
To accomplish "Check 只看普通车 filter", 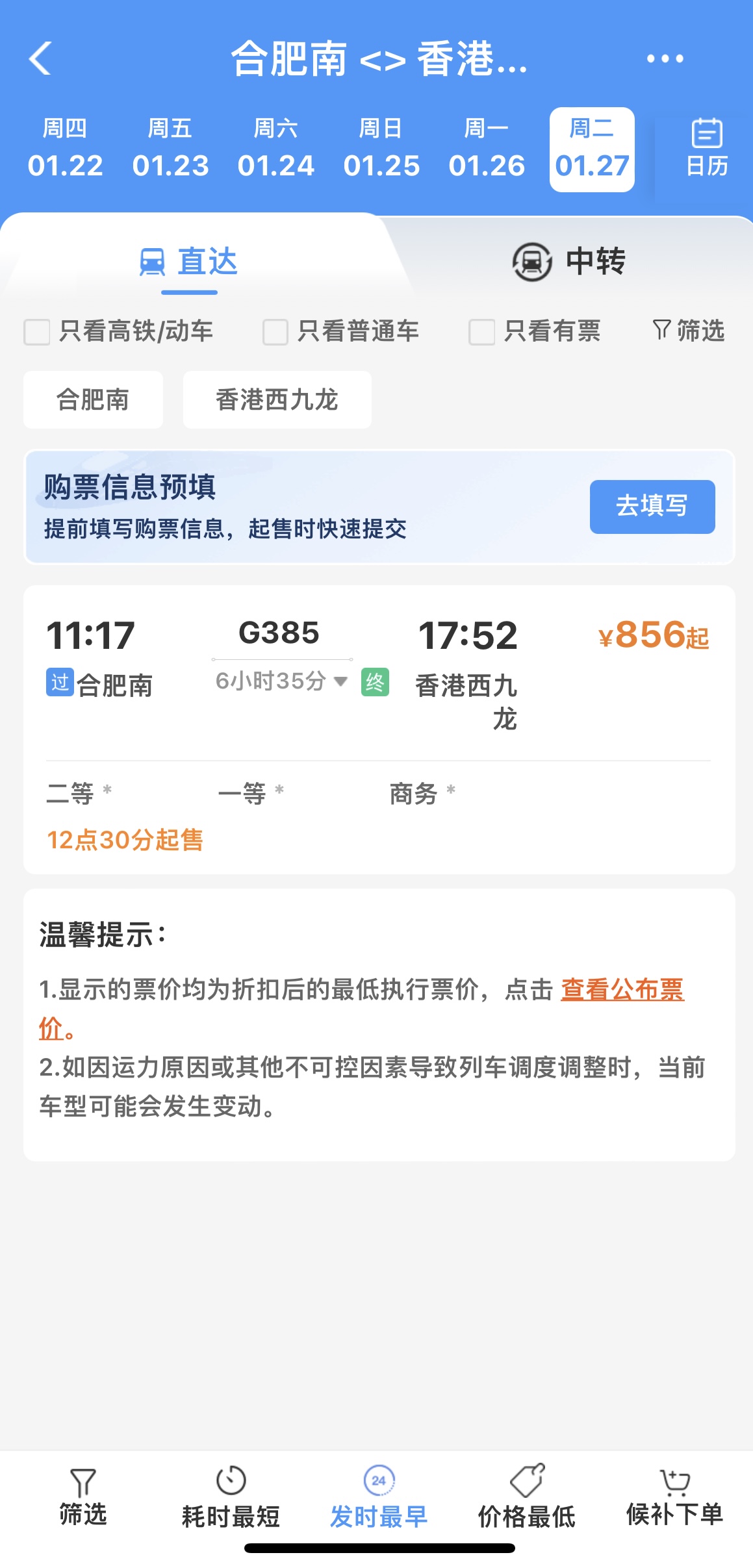I will 275,332.
